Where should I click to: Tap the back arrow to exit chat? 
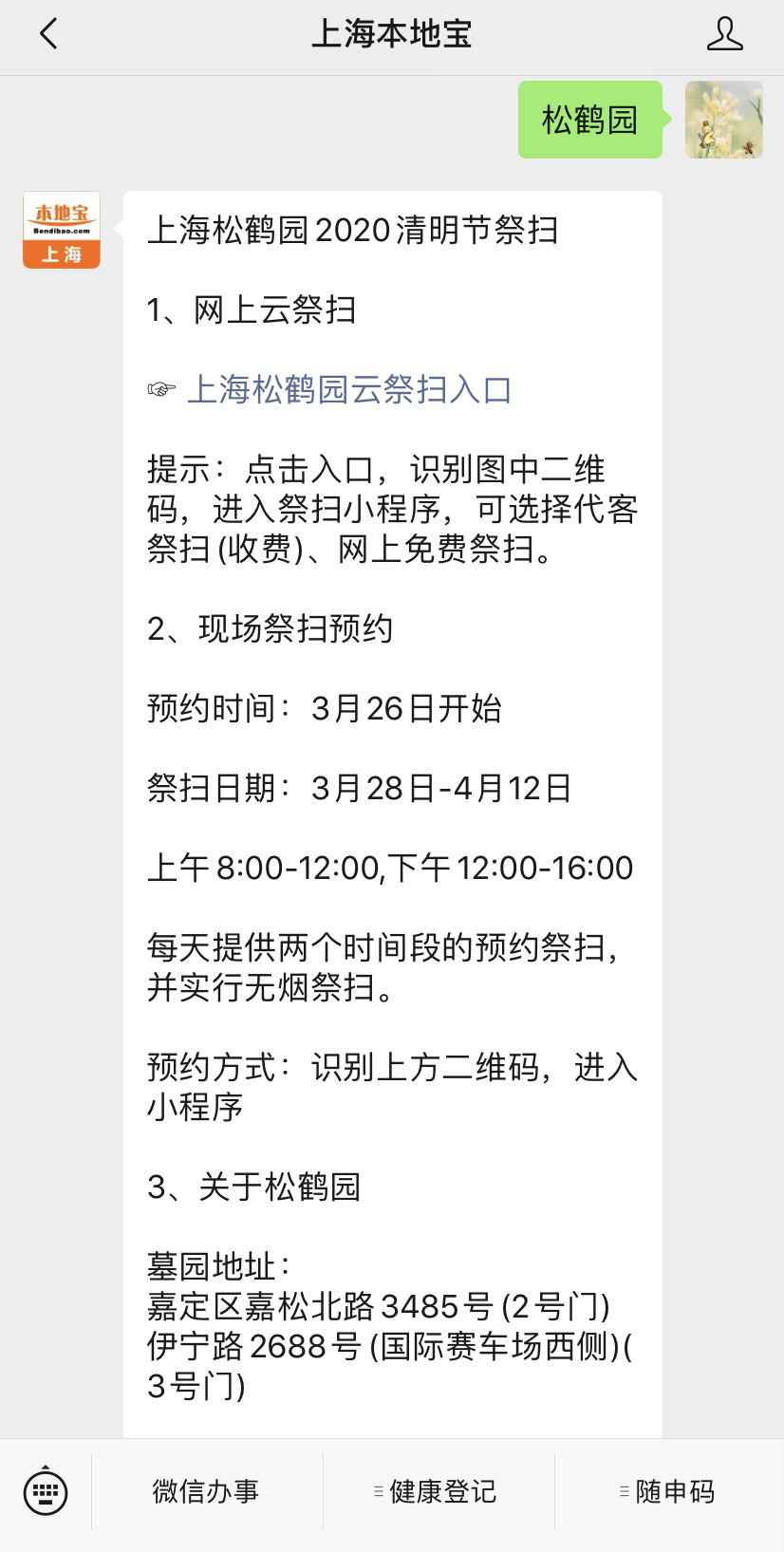pyautogui.click(x=47, y=33)
